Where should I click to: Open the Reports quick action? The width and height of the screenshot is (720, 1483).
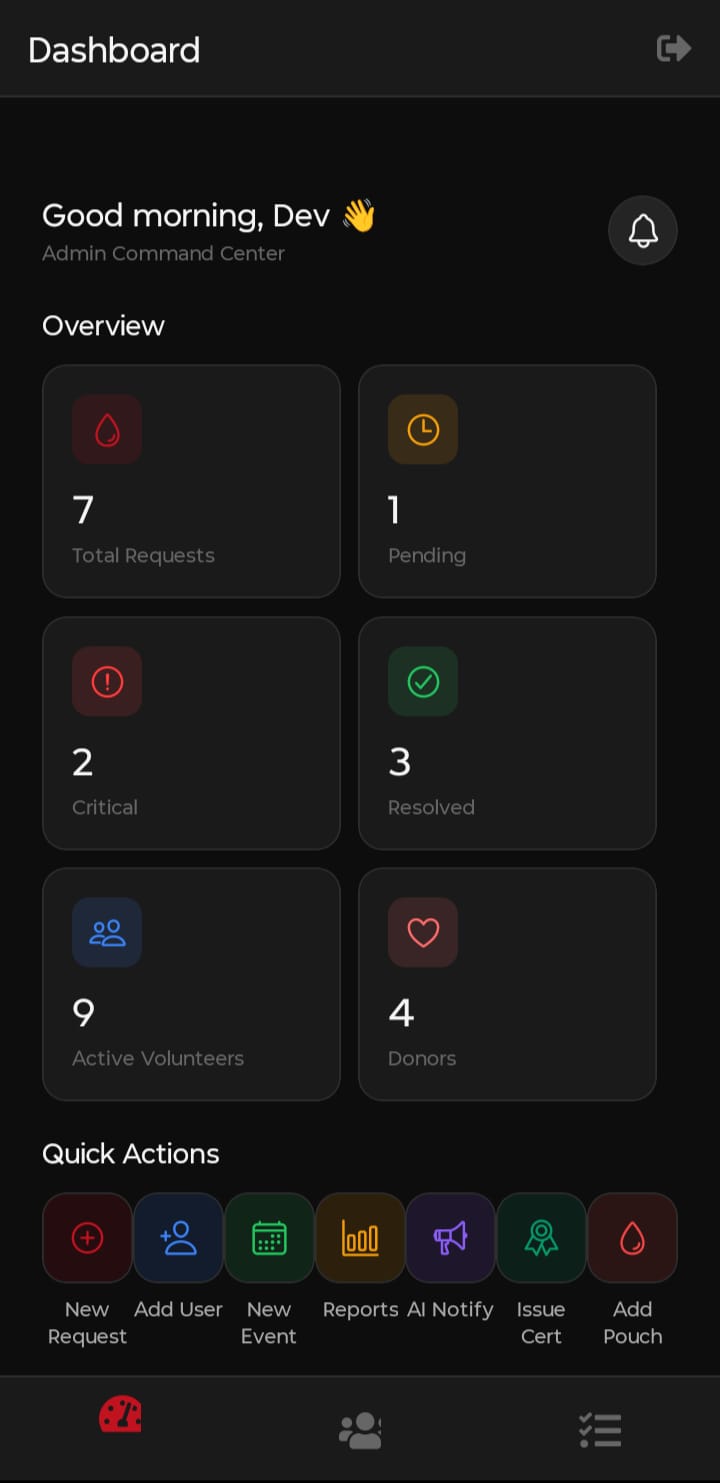360,1238
